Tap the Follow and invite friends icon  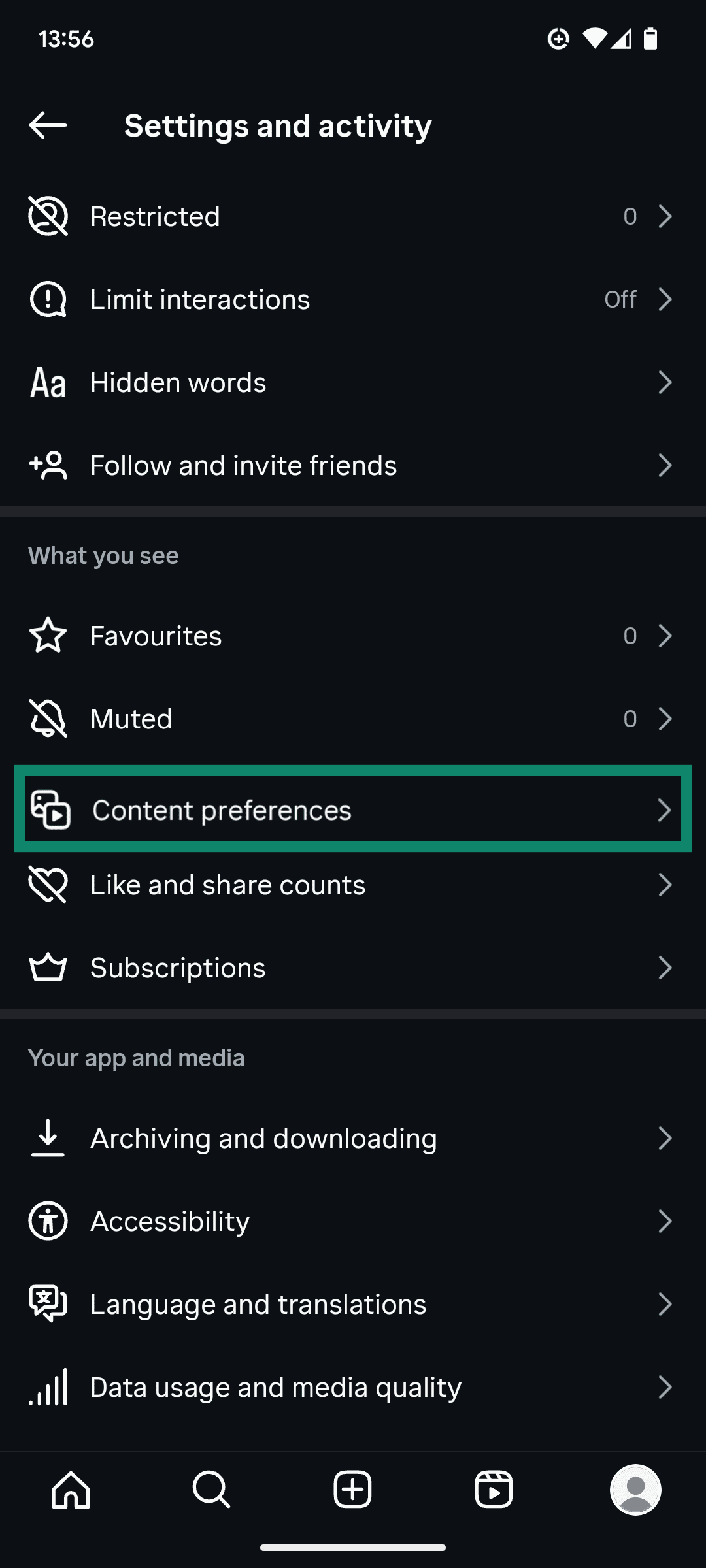point(48,465)
